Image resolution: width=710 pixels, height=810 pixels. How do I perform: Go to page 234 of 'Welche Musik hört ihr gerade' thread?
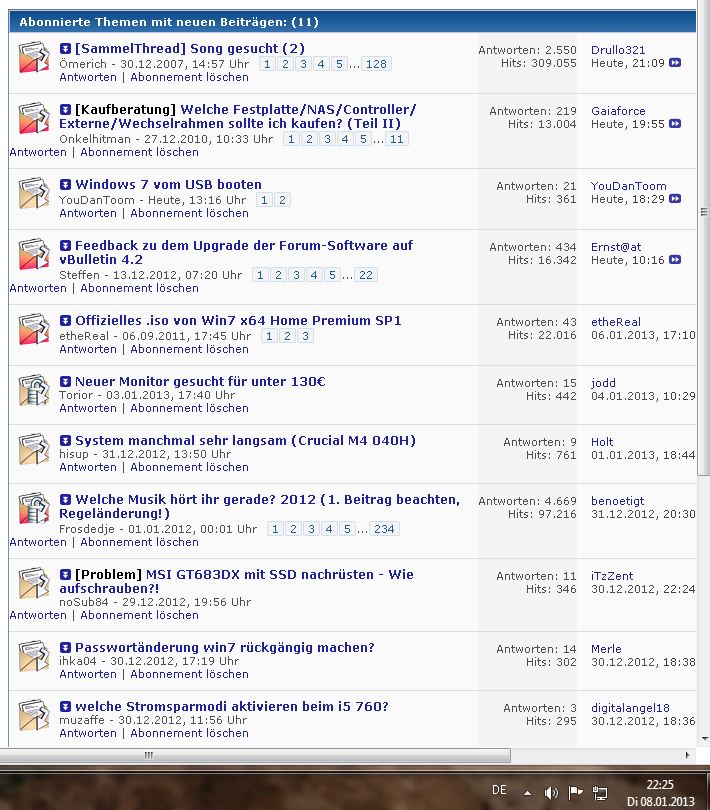[x=384, y=529]
